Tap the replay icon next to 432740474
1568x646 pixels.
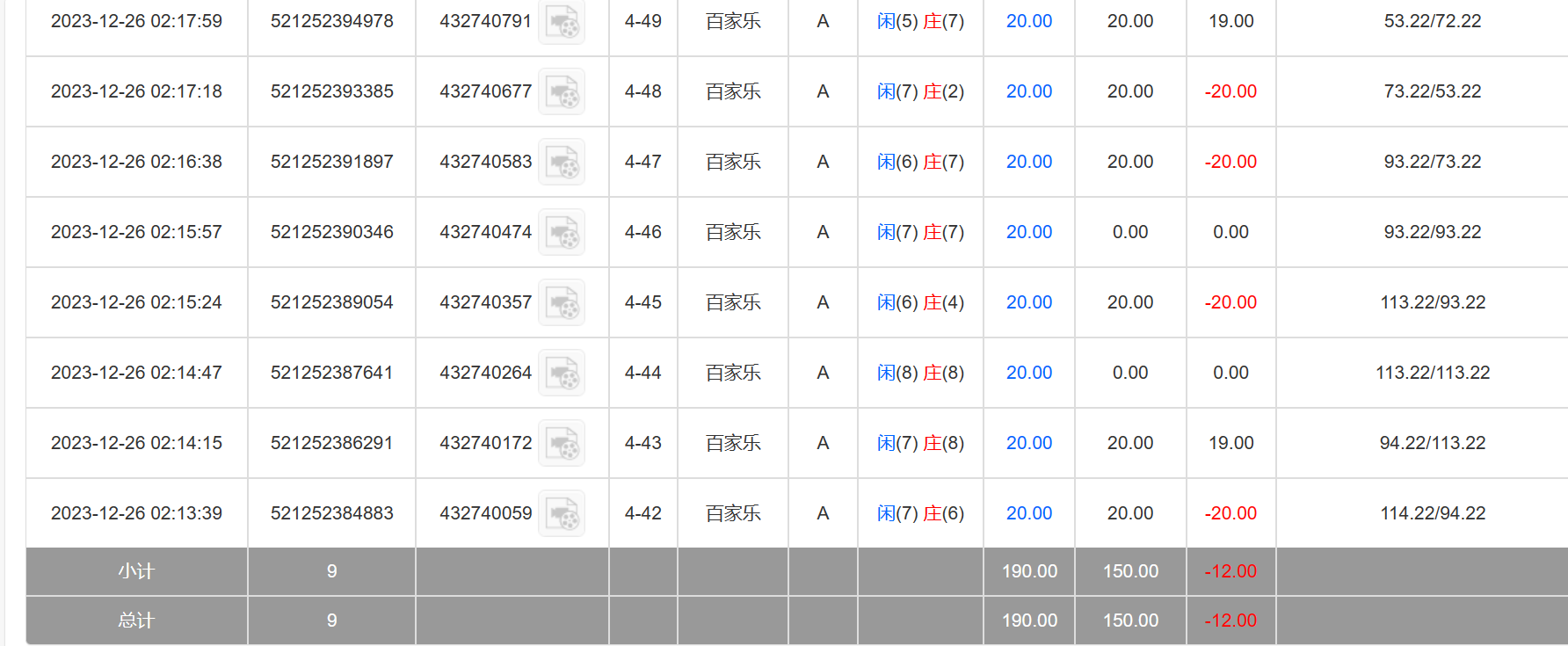tap(562, 233)
